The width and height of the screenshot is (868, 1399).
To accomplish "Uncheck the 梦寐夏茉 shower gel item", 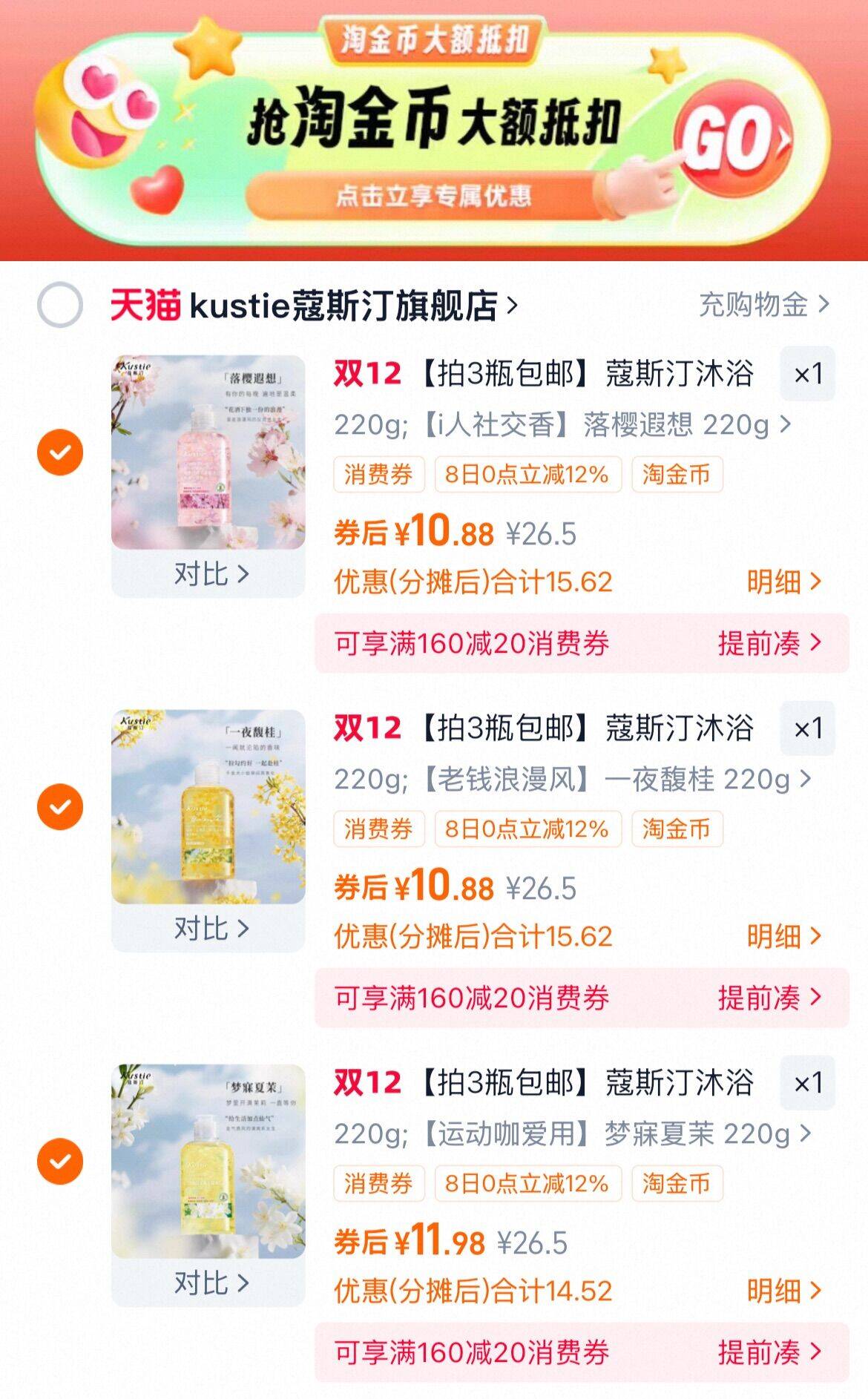I will click(59, 1161).
